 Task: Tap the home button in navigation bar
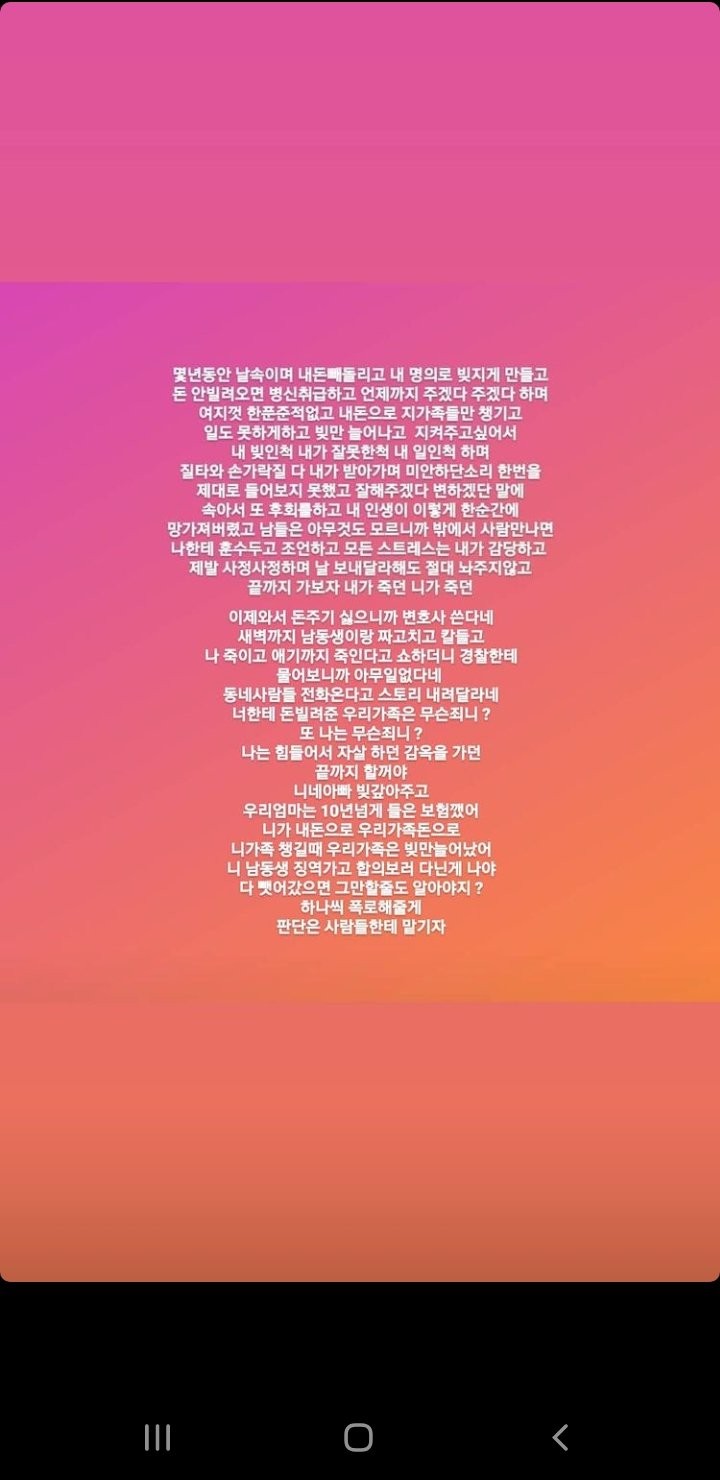[x=358, y=1437]
